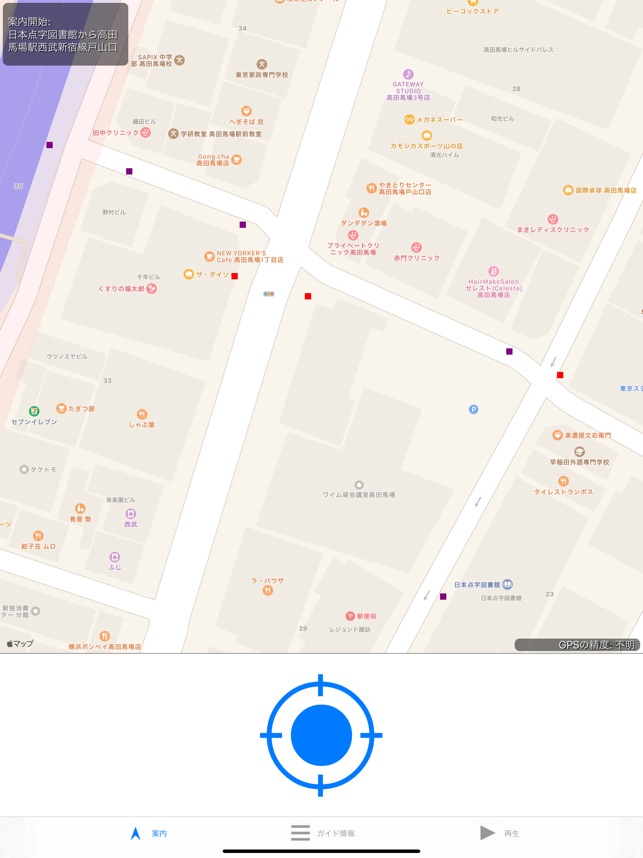Open the Apple マップ attribution link
The image size is (643, 858).
[x=20, y=644]
